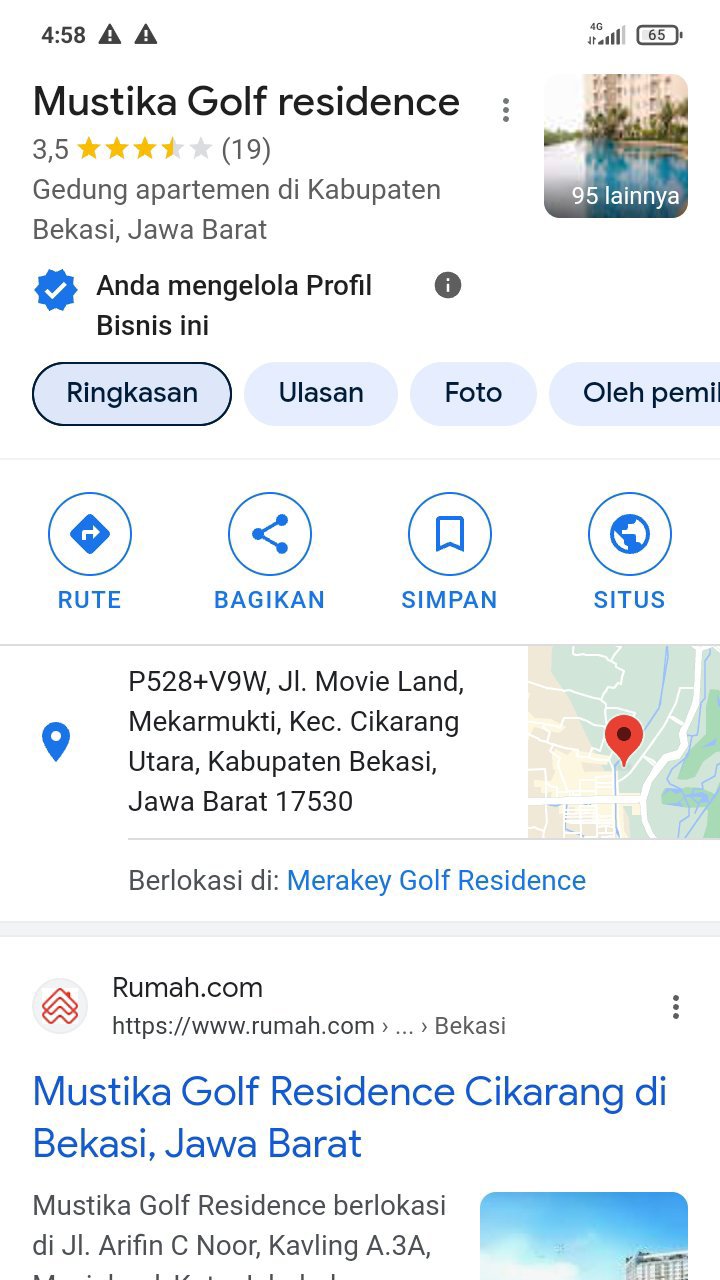This screenshot has width=720, height=1280.
Task: Open the overflow menu beside Mustika Golf residence
Action: (506, 110)
